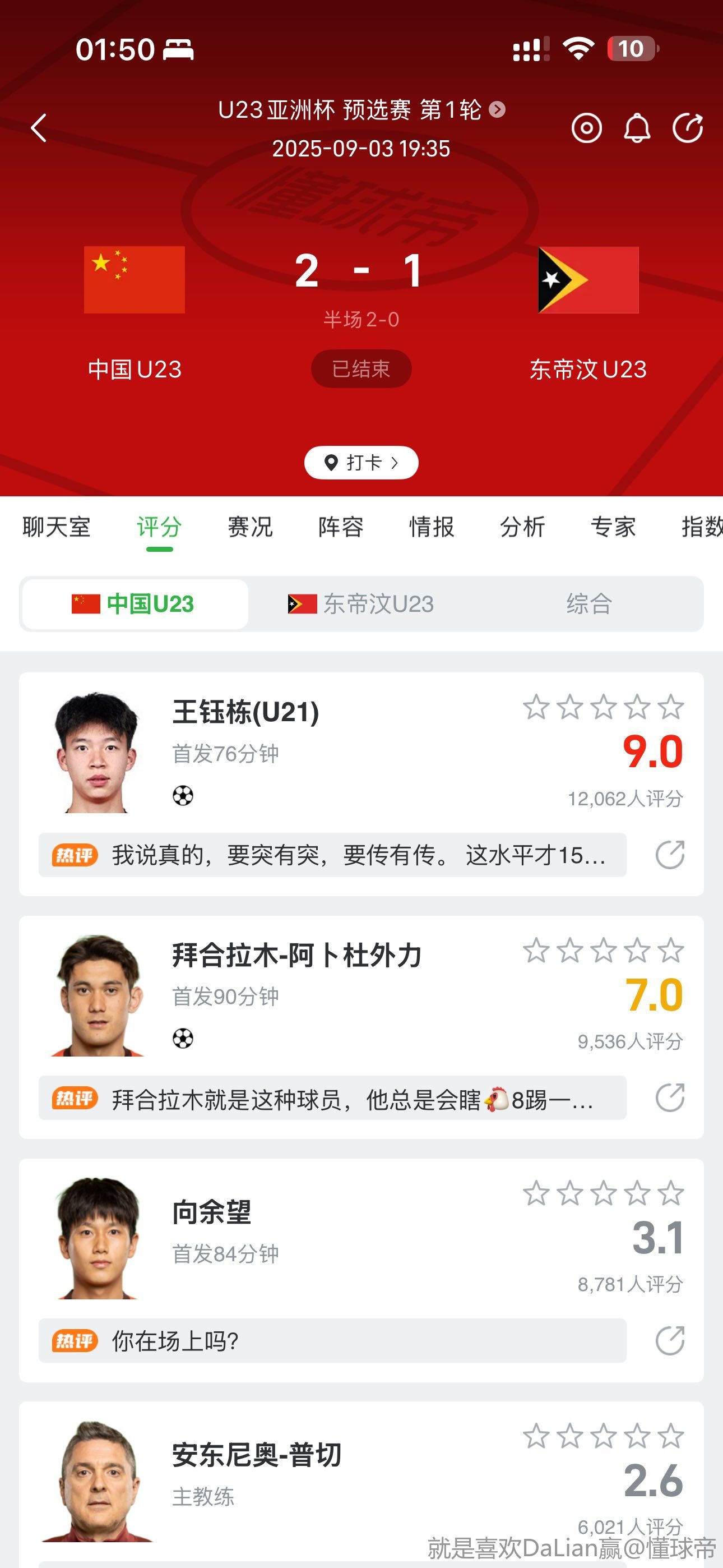This screenshot has width=723, height=1568.
Task: Open the notifications bell for this match
Action: (x=637, y=128)
